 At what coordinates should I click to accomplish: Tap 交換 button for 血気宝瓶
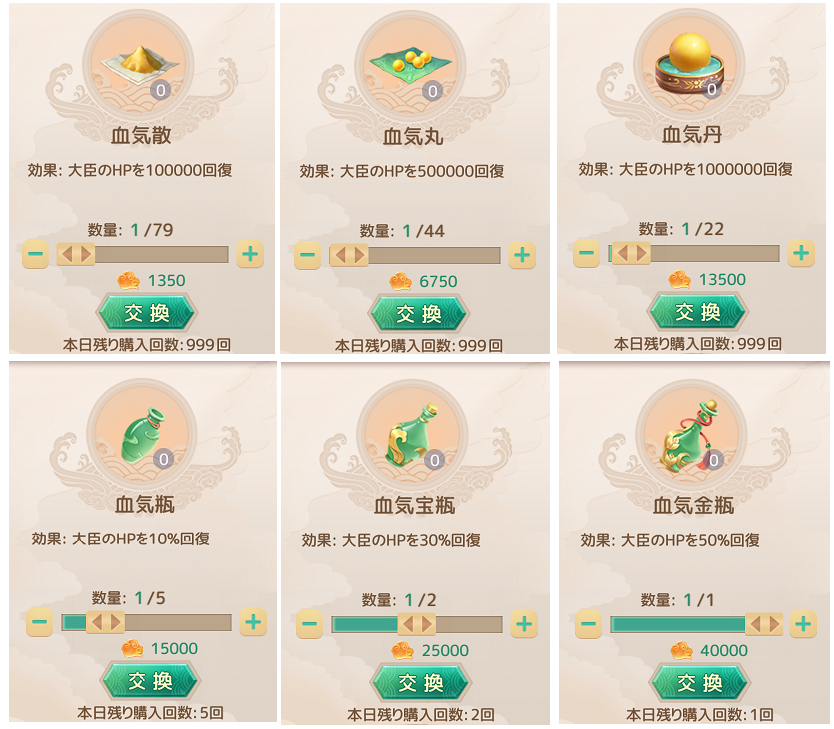[421, 683]
